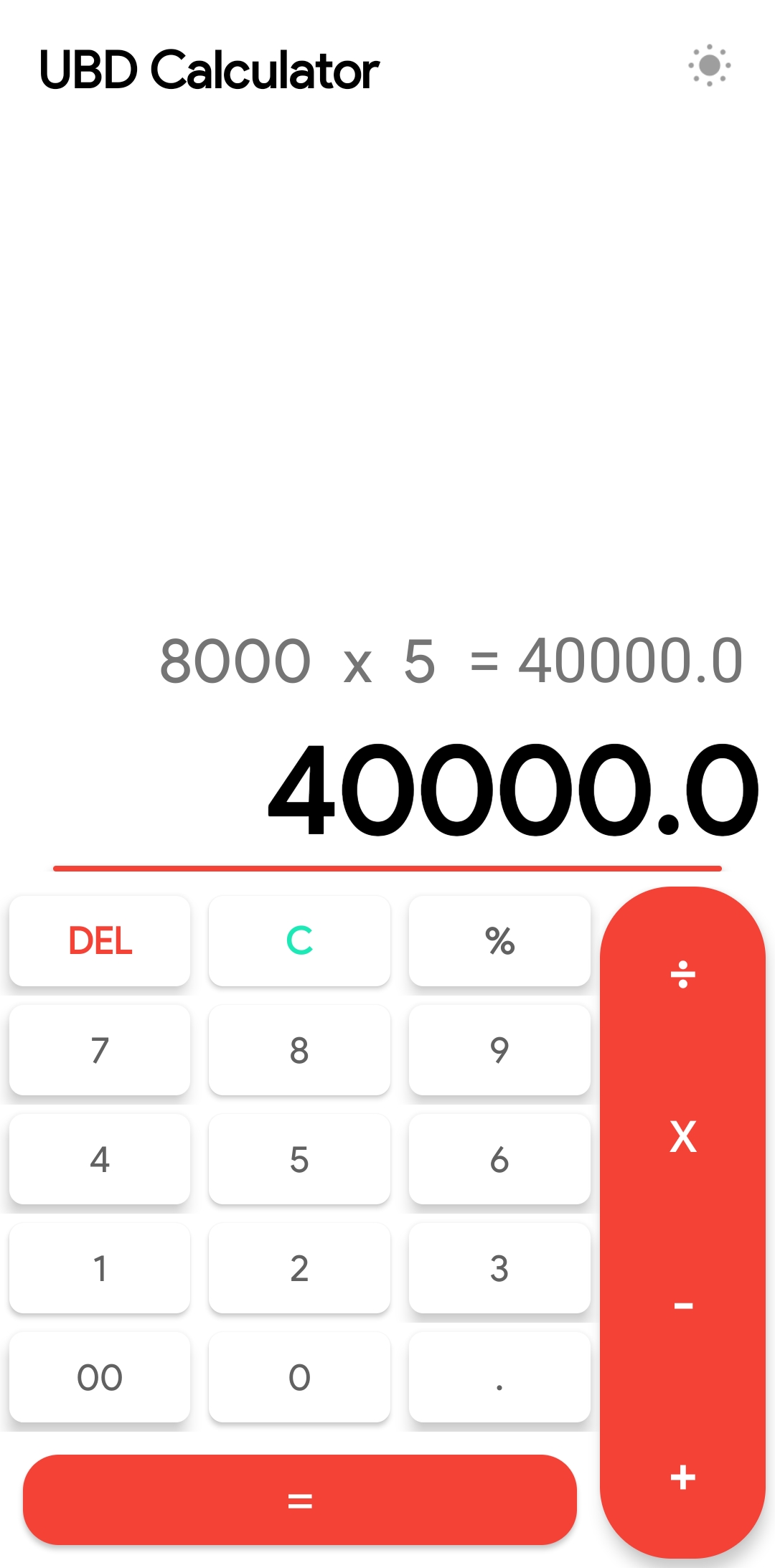The image size is (775, 1568).
Task: Enter single zero digit
Action: click(x=299, y=1377)
